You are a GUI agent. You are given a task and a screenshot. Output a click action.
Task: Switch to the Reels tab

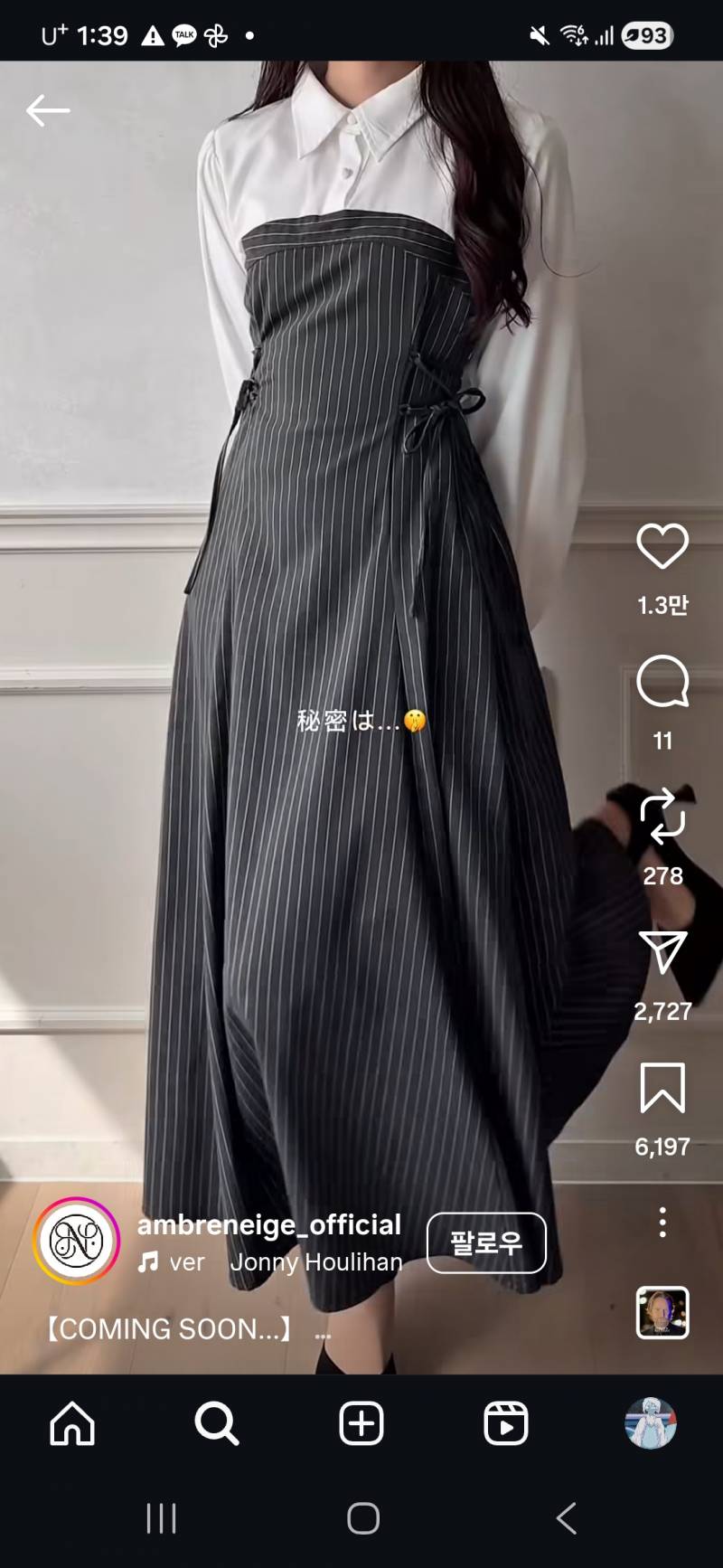(506, 1424)
